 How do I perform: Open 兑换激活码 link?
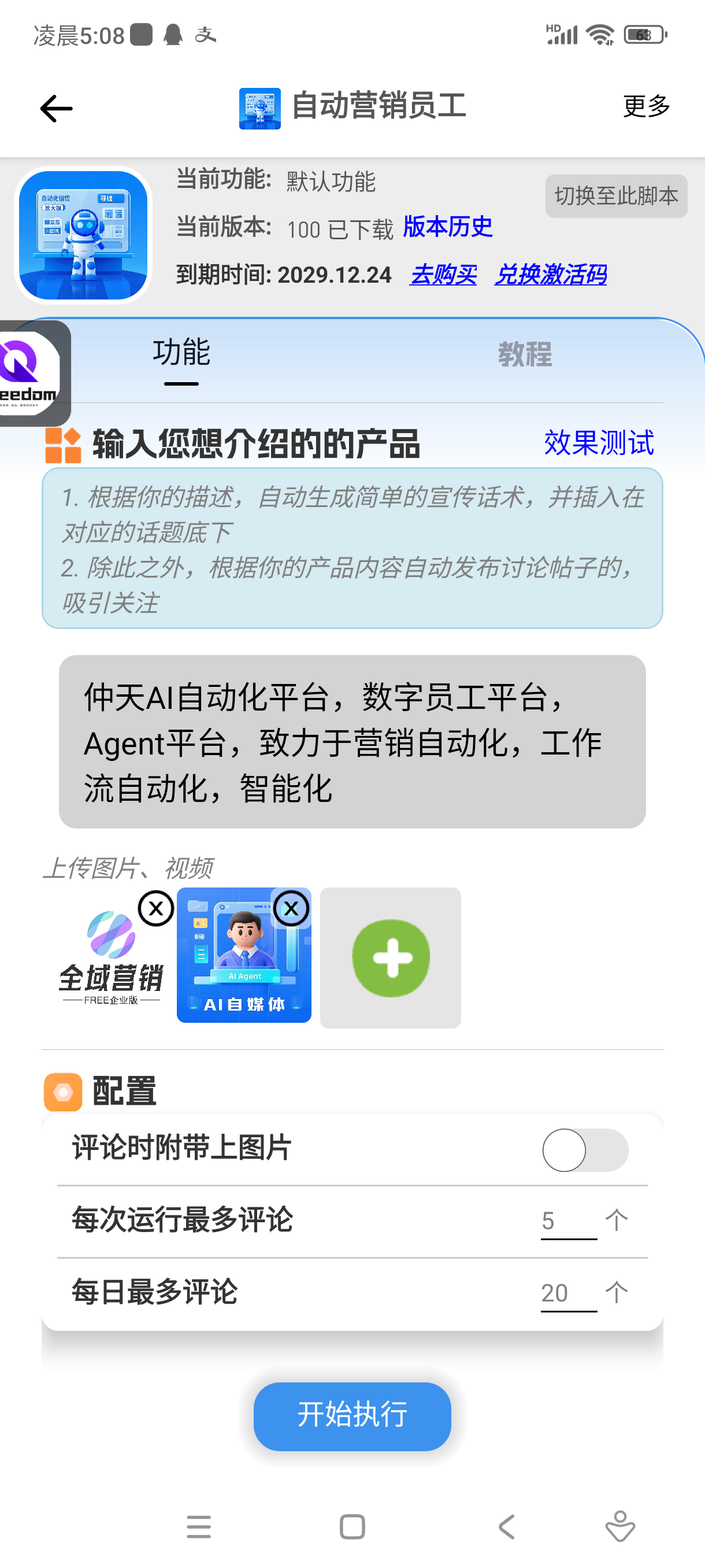coord(550,275)
